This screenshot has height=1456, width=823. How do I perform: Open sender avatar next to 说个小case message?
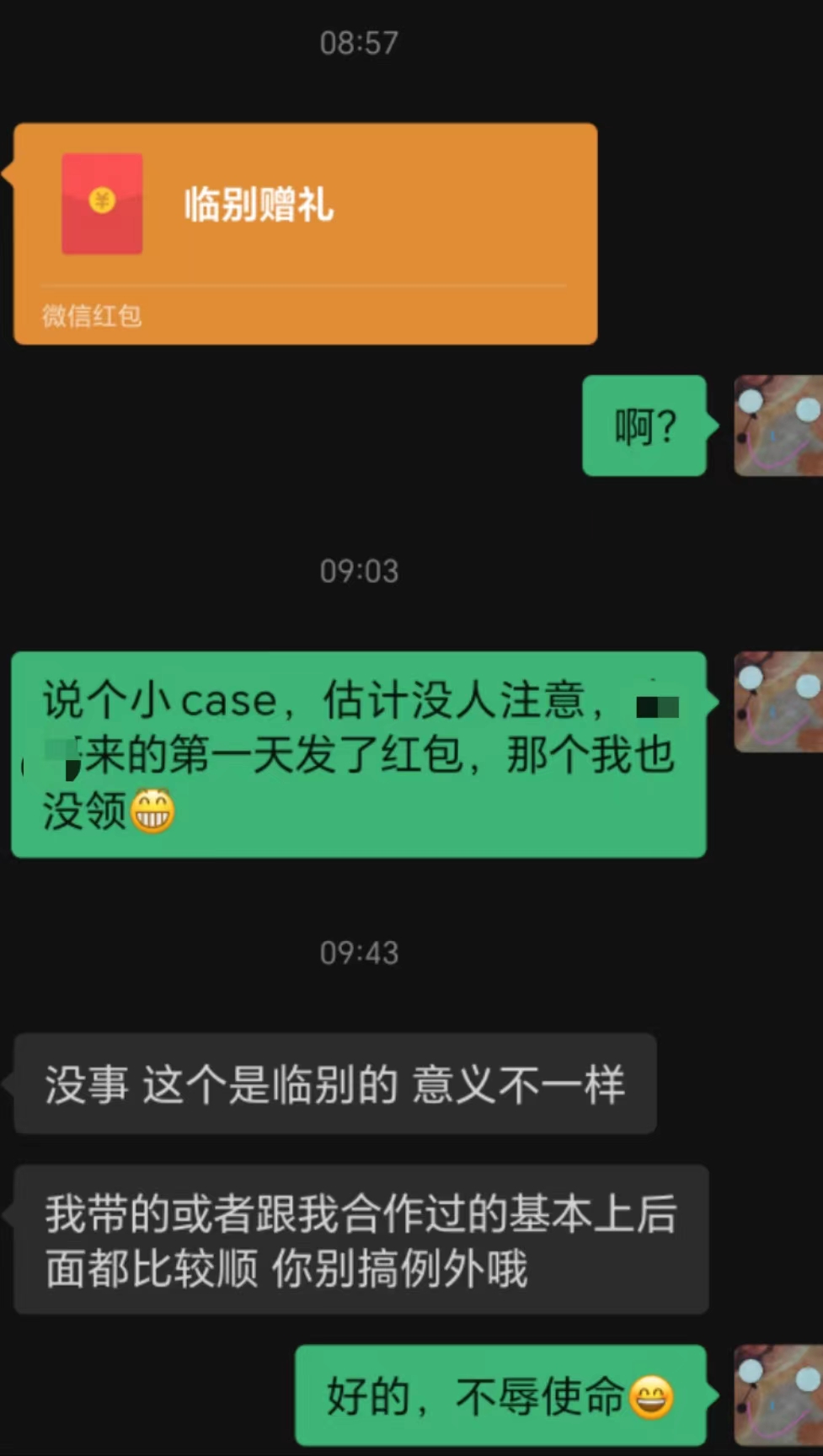[778, 701]
